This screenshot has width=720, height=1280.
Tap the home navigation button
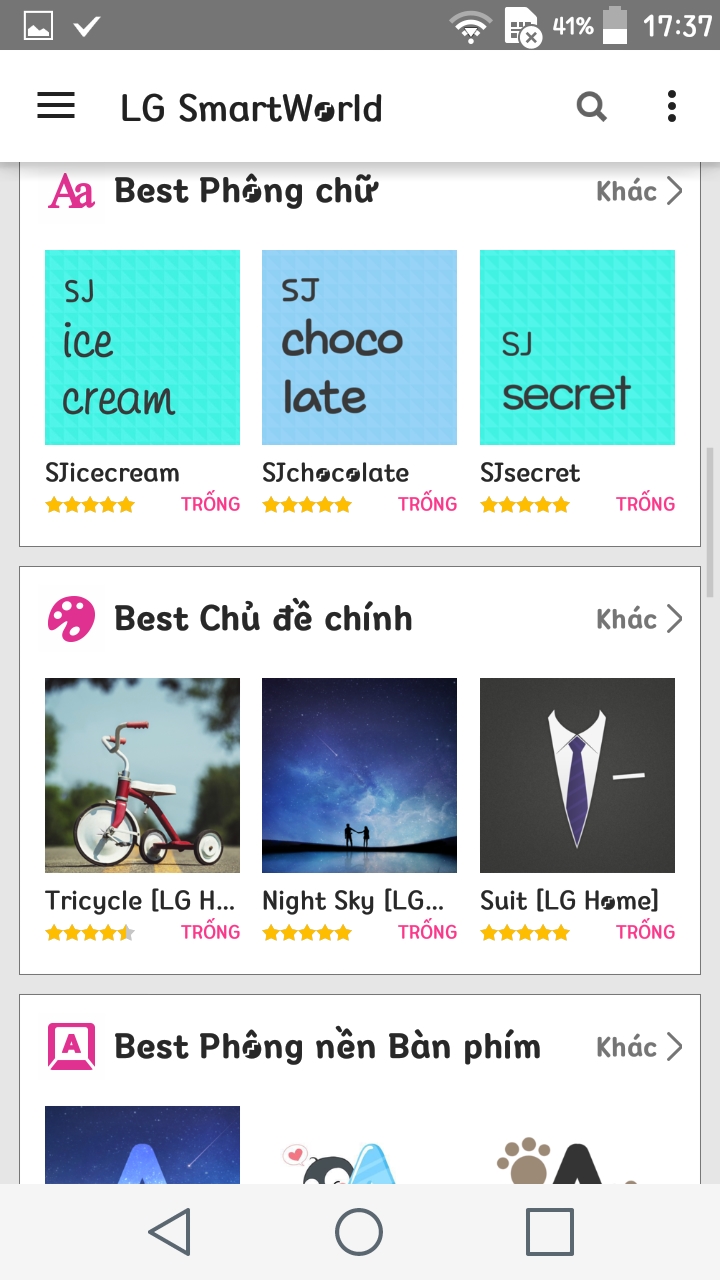[x=358, y=1231]
